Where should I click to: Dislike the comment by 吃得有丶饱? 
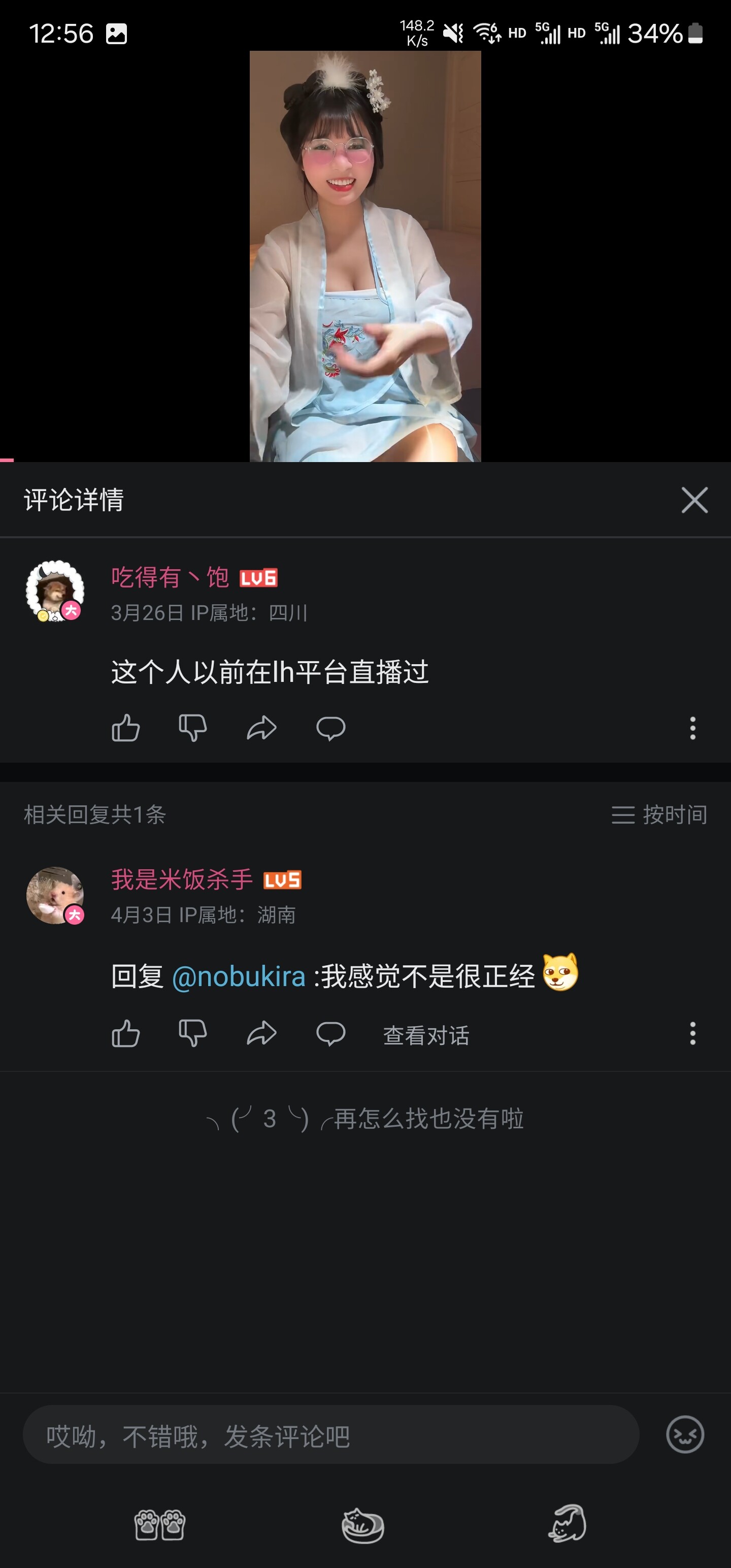pos(192,728)
